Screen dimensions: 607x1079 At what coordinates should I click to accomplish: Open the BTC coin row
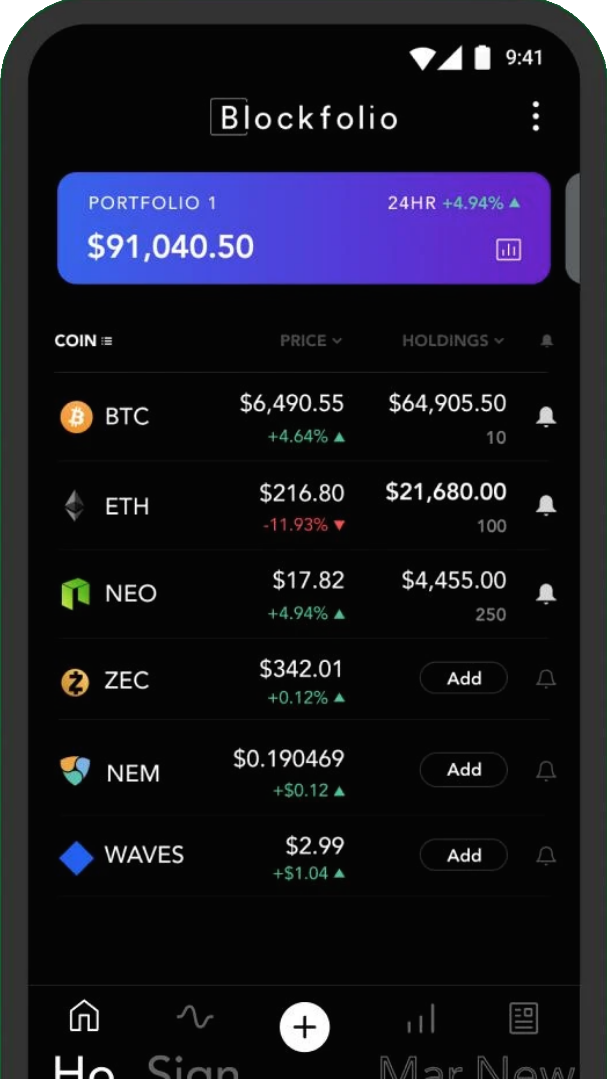tap(304, 417)
